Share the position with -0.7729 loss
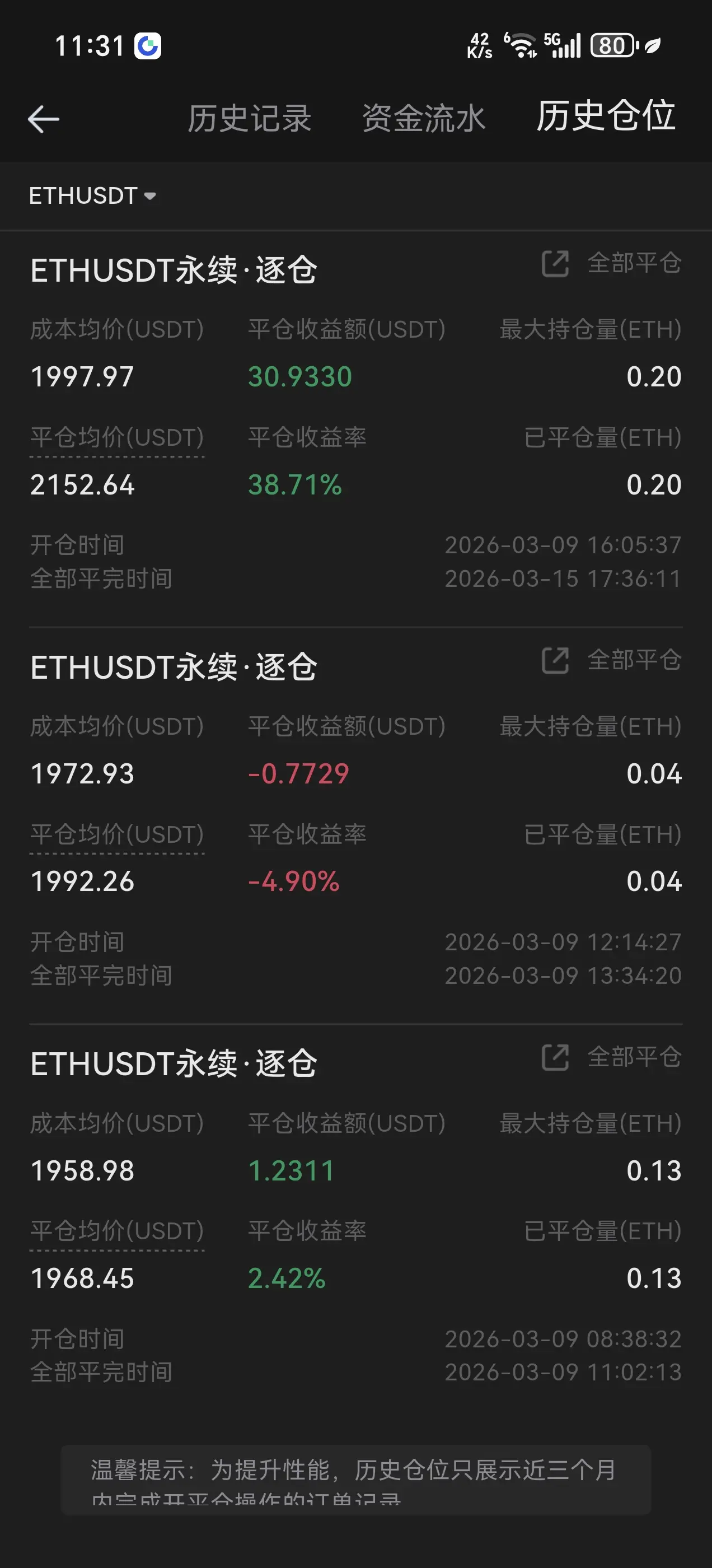712x1568 pixels. 555,660
